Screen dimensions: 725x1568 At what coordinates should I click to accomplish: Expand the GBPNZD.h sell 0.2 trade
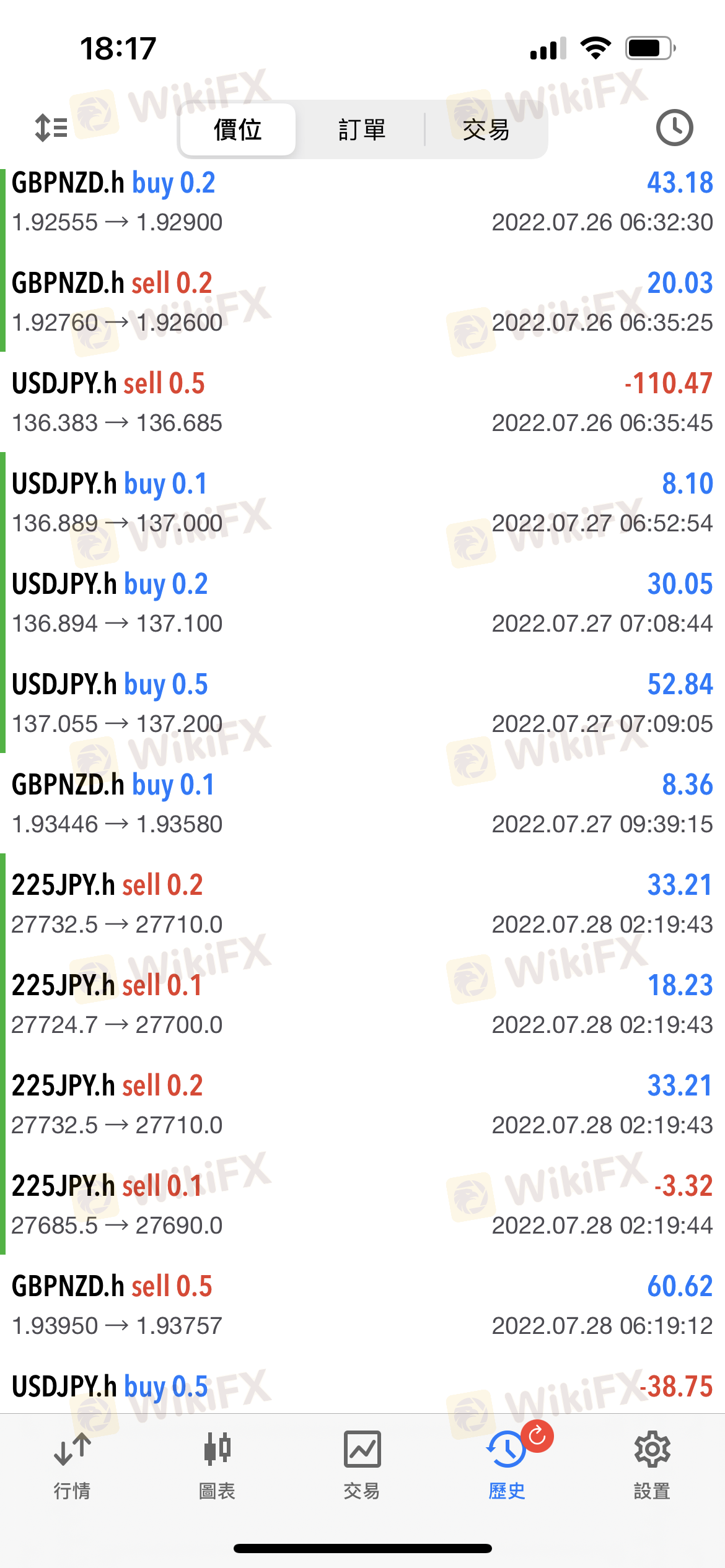362,302
